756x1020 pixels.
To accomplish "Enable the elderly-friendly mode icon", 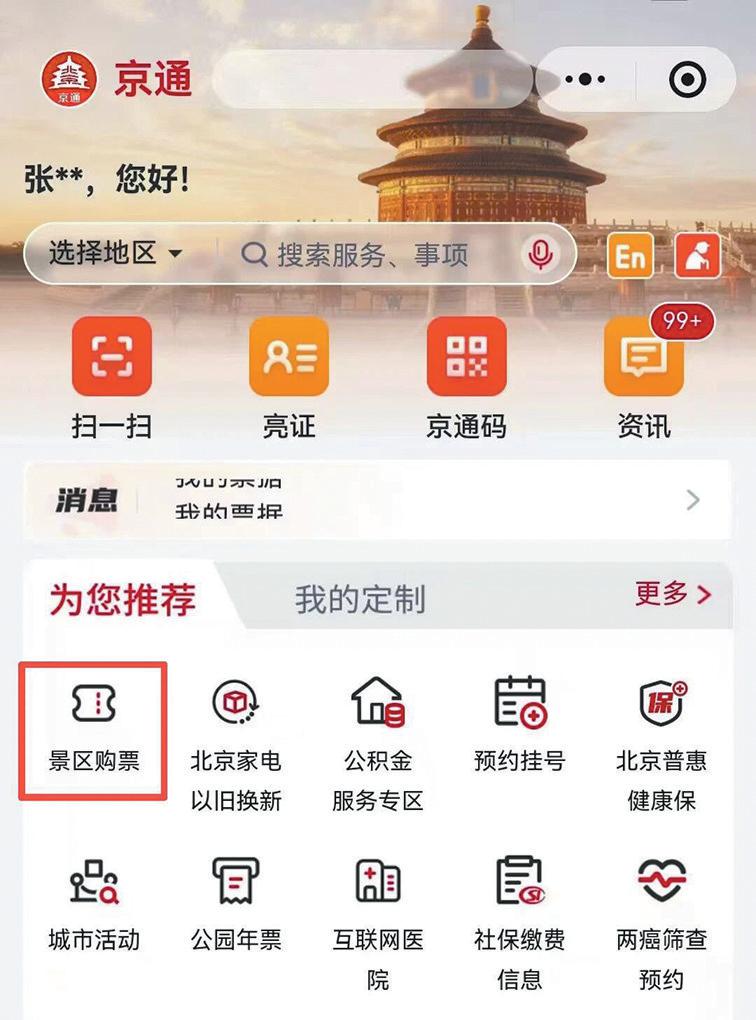I will (698, 256).
